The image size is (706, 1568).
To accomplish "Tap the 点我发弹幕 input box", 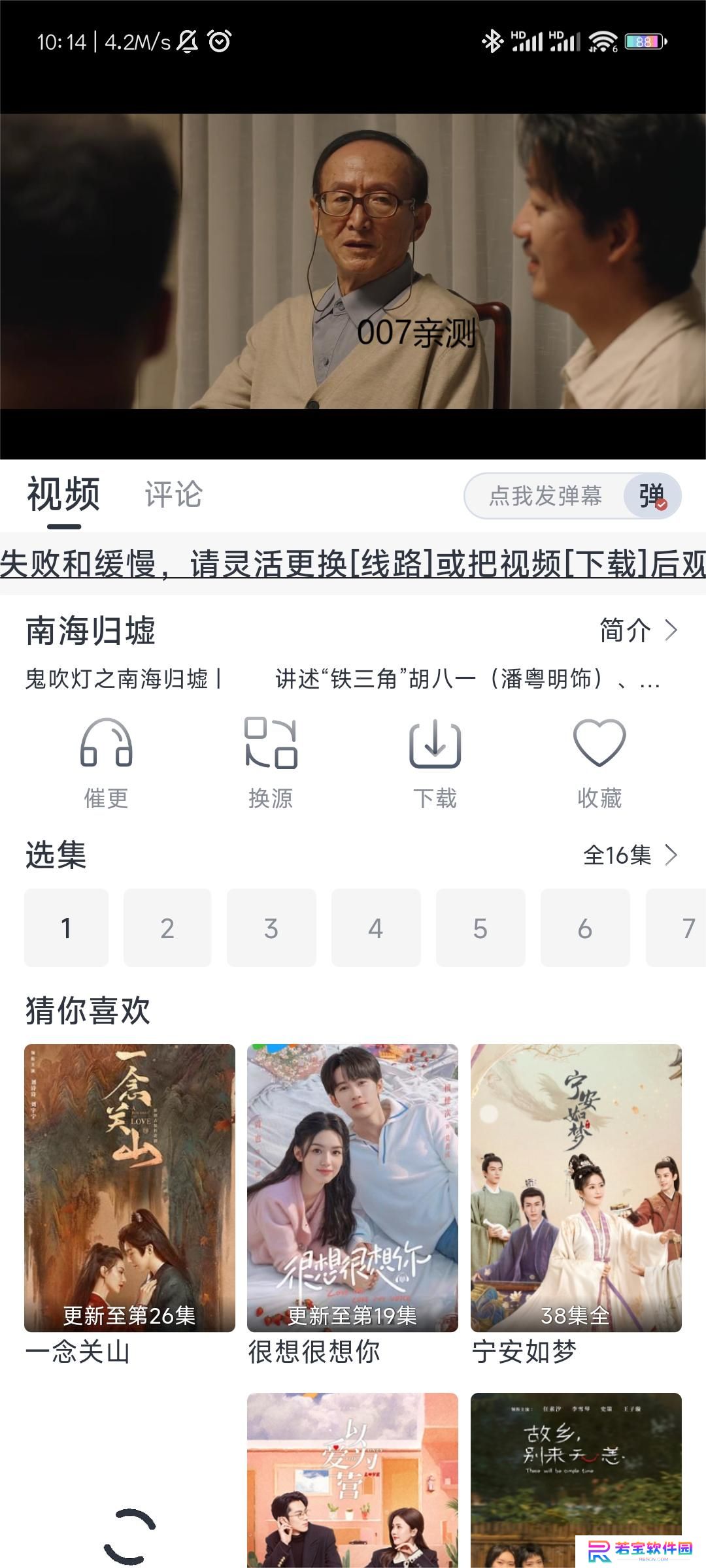I will pos(545,496).
